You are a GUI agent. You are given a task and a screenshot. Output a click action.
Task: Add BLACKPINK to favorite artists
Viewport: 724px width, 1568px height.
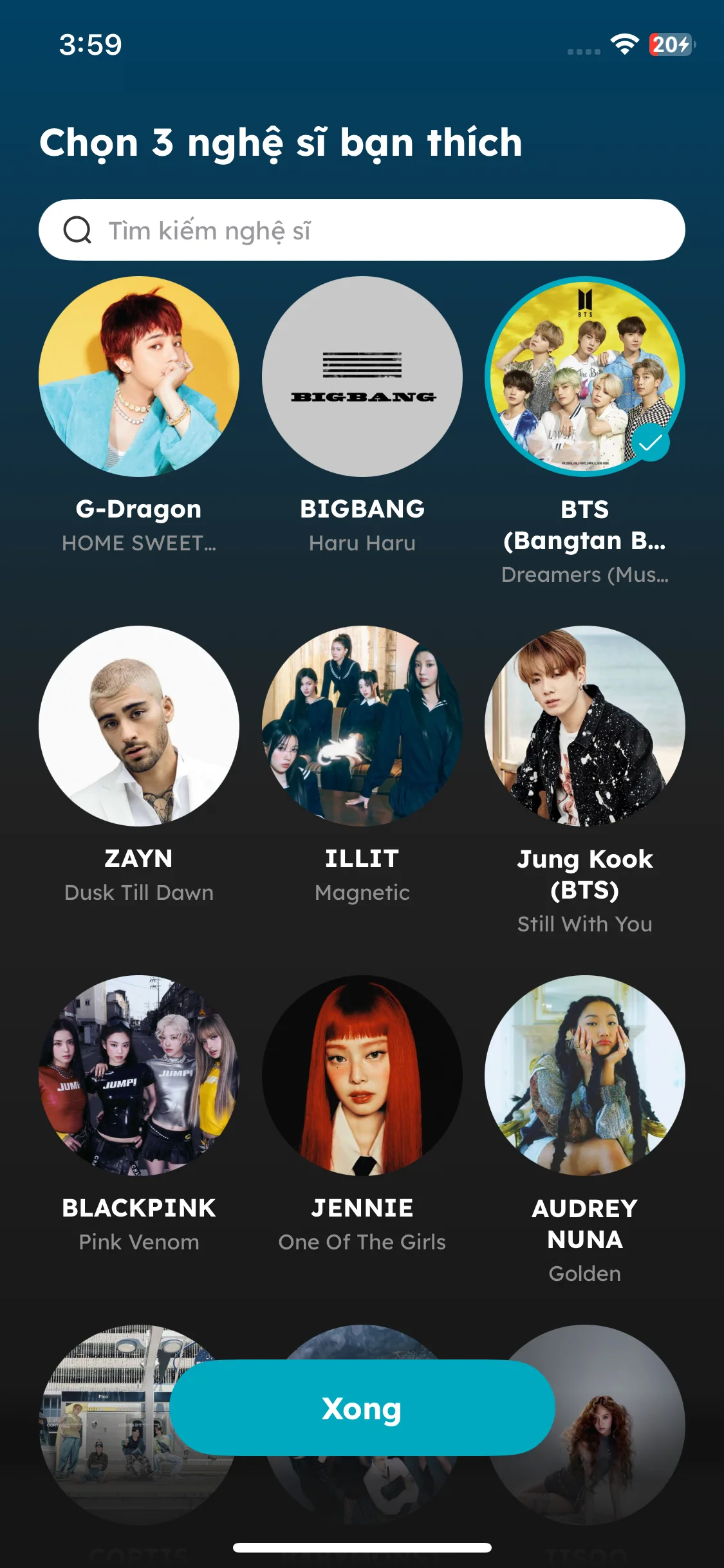coord(139,1075)
